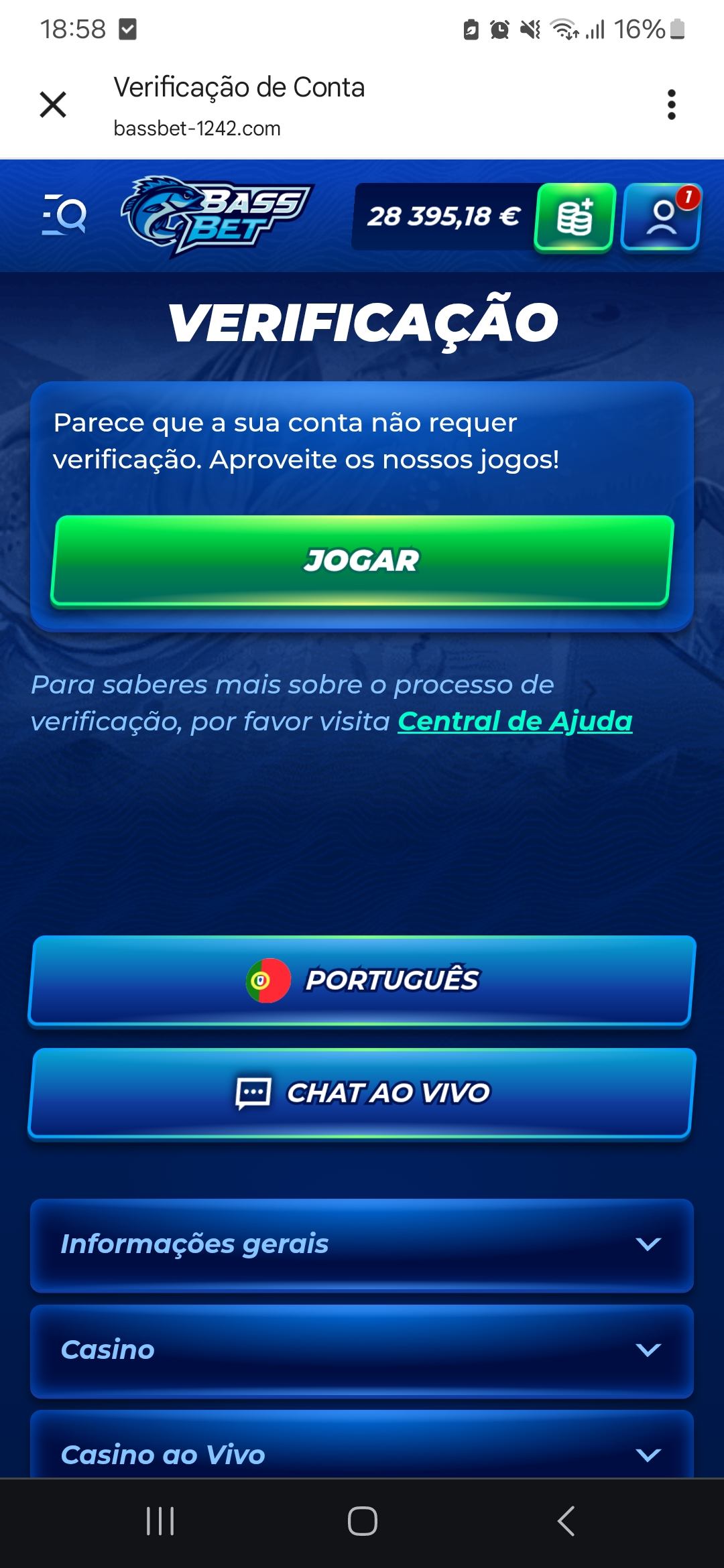724x1568 pixels.
Task: Open the menu search icon
Action: (x=64, y=215)
